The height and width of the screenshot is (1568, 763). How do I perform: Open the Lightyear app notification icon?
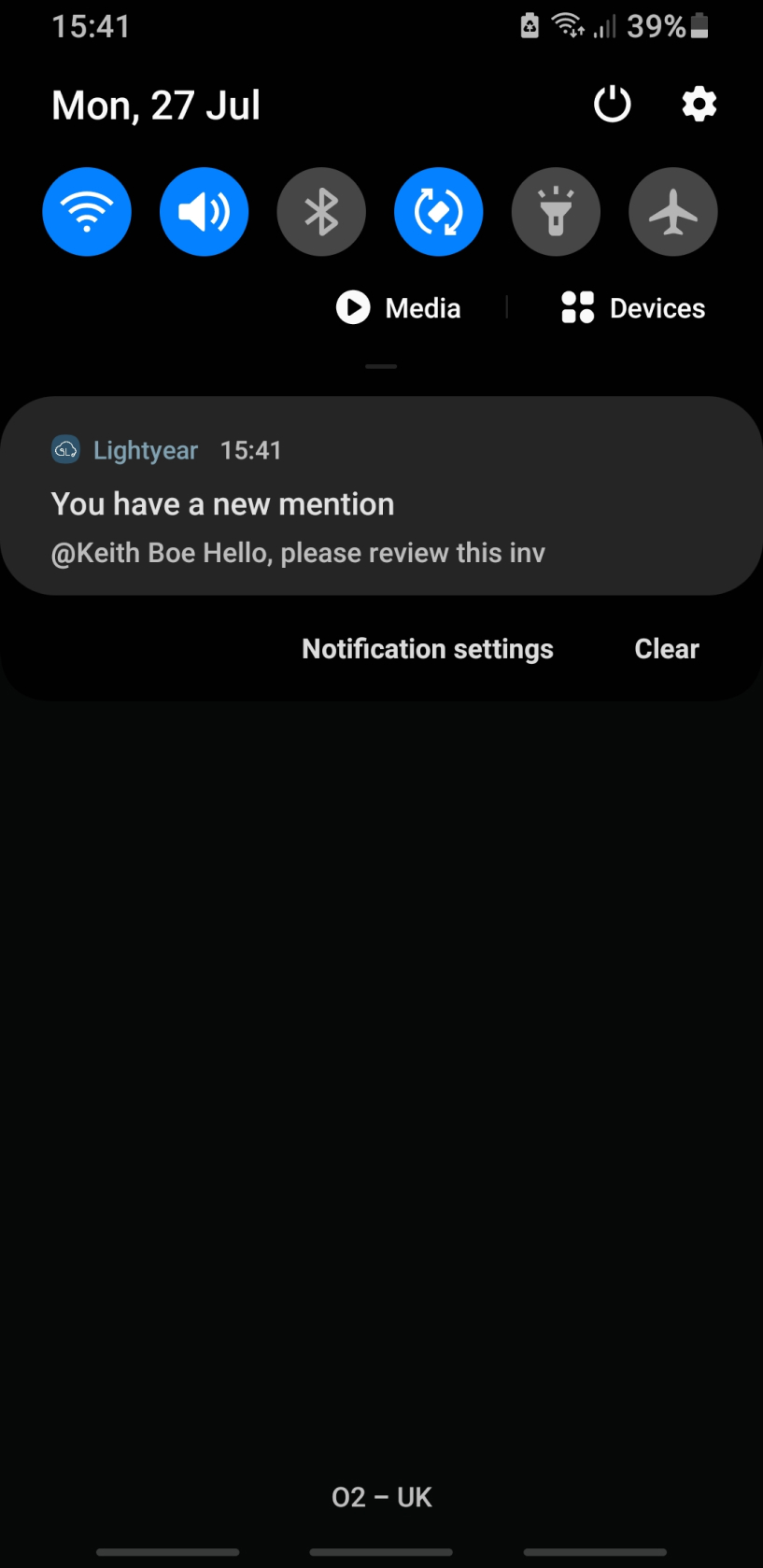[x=65, y=449]
